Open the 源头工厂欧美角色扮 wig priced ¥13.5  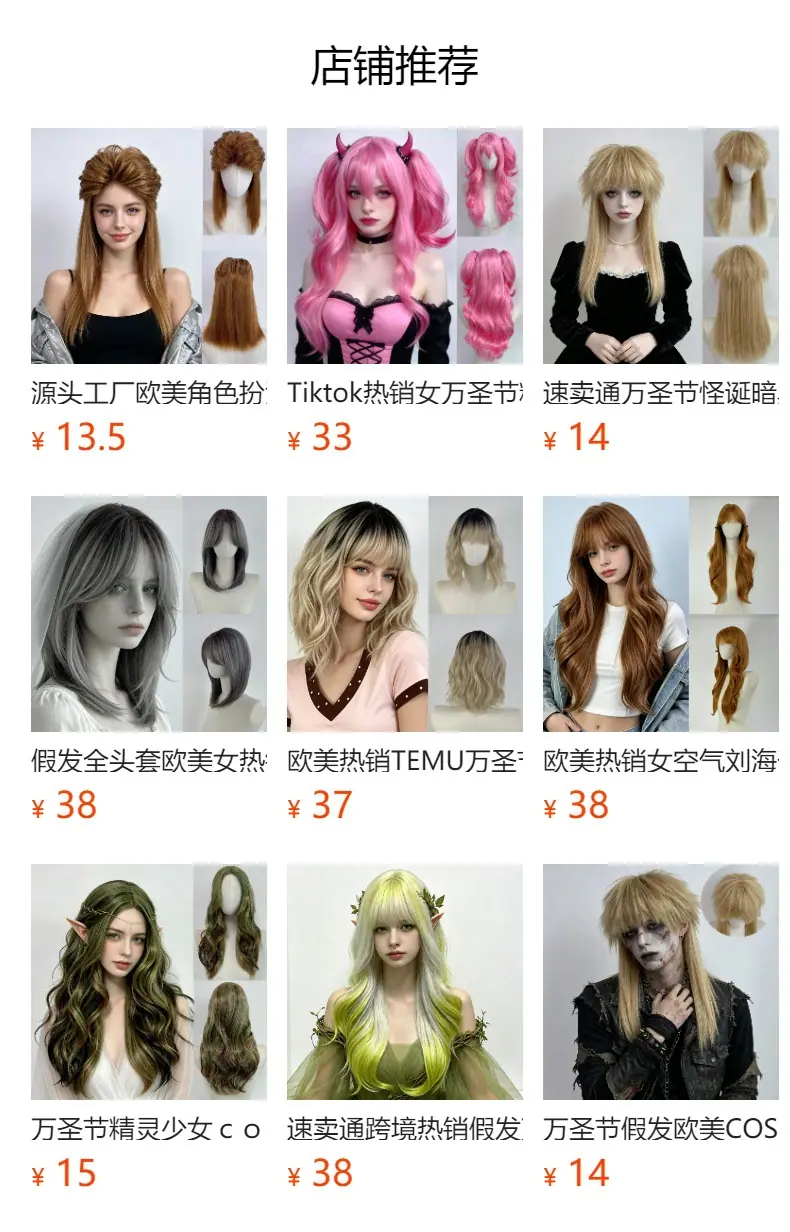149,292
